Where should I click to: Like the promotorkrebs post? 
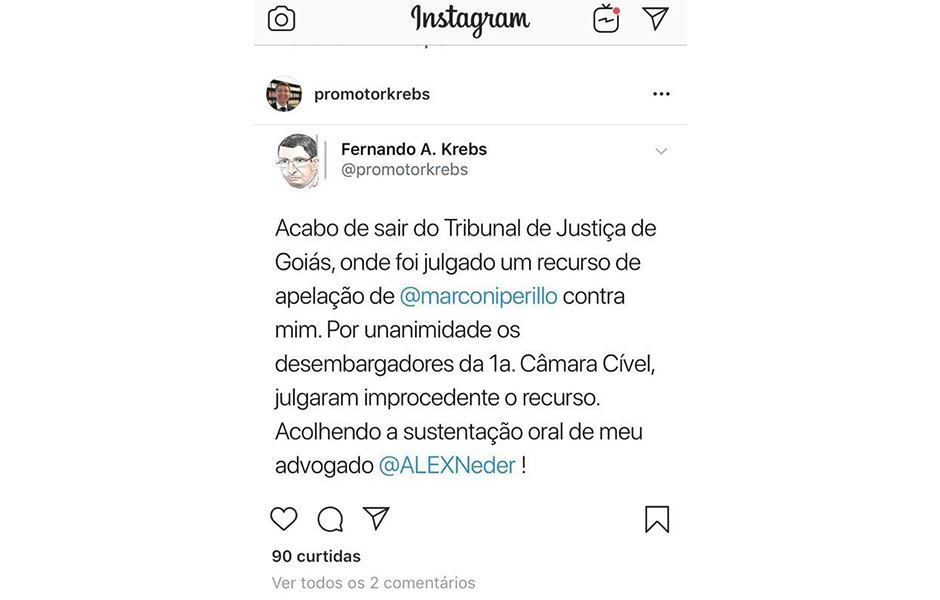click(x=284, y=518)
